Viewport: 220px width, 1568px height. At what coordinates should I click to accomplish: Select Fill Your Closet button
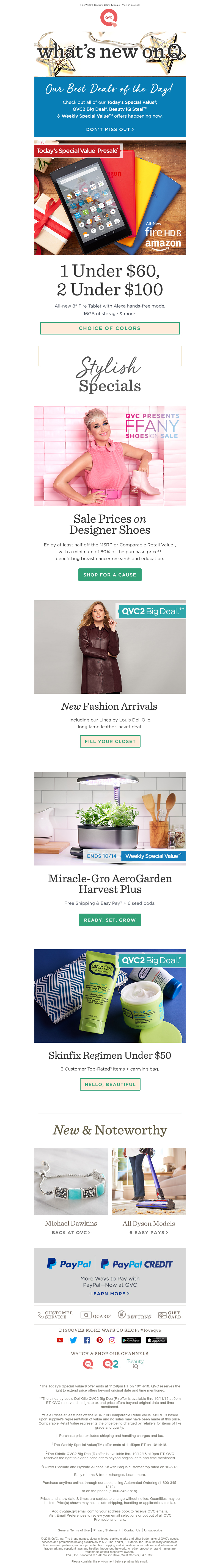point(110,741)
